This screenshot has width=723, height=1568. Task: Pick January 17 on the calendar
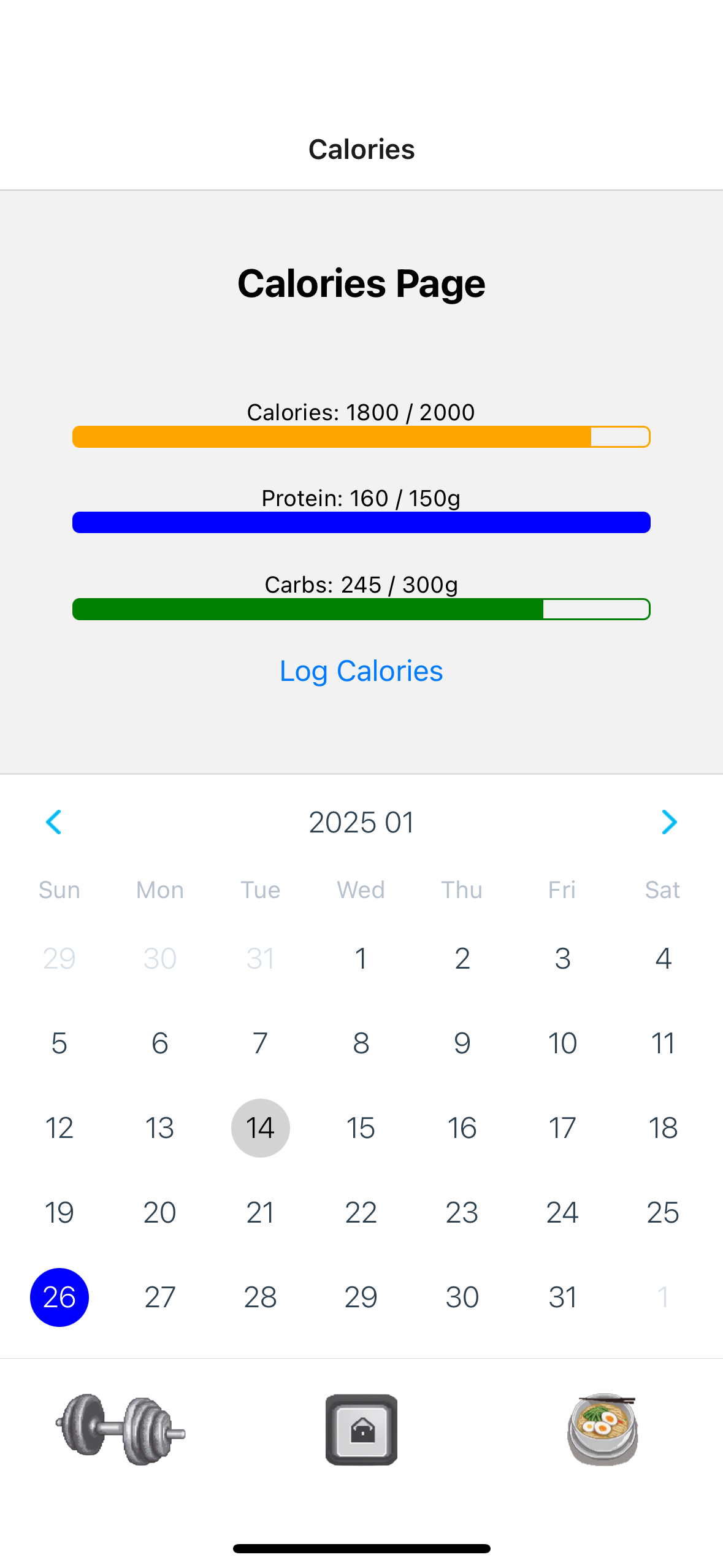[562, 1128]
